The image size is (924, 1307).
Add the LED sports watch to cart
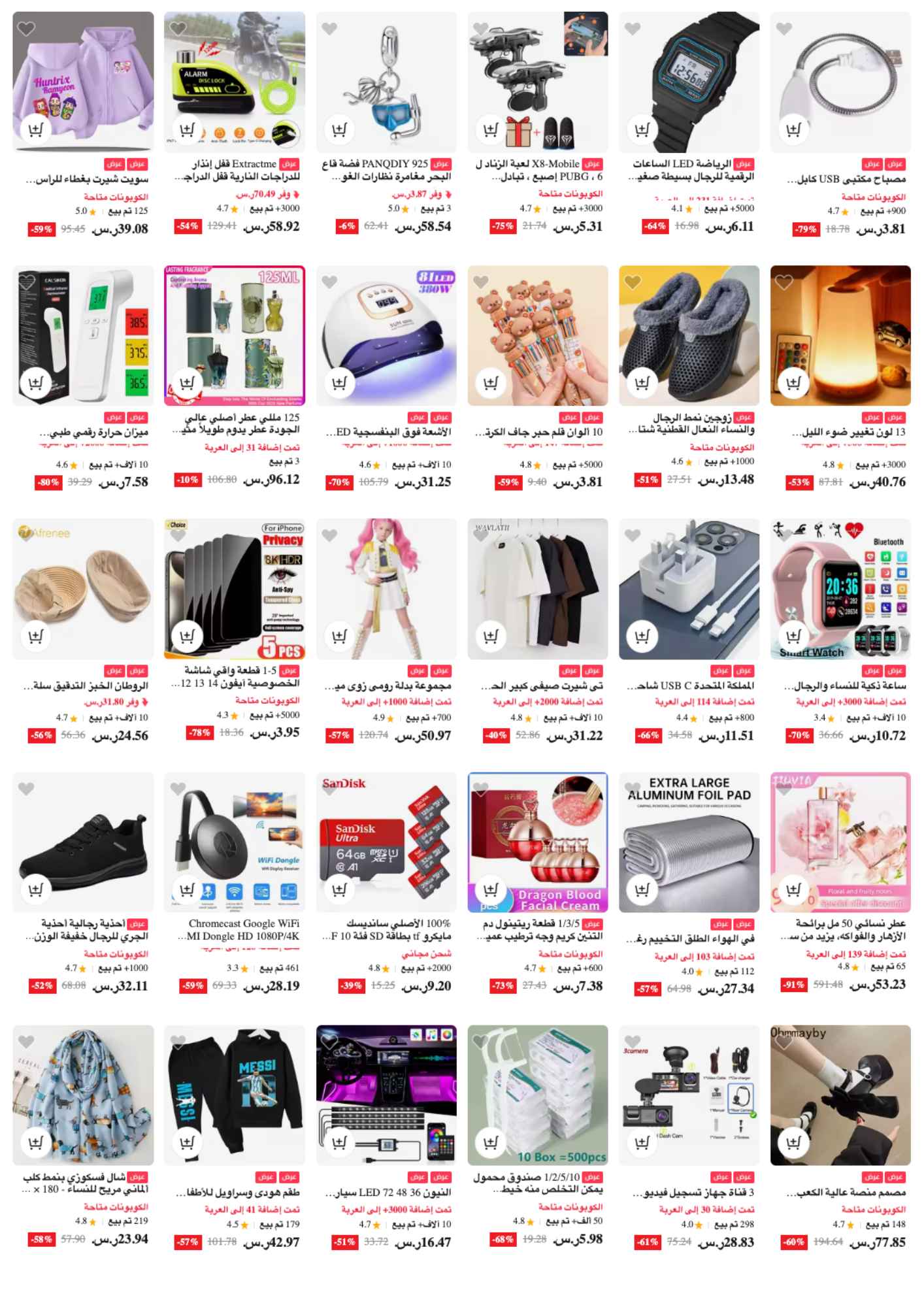pyautogui.click(x=642, y=129)
